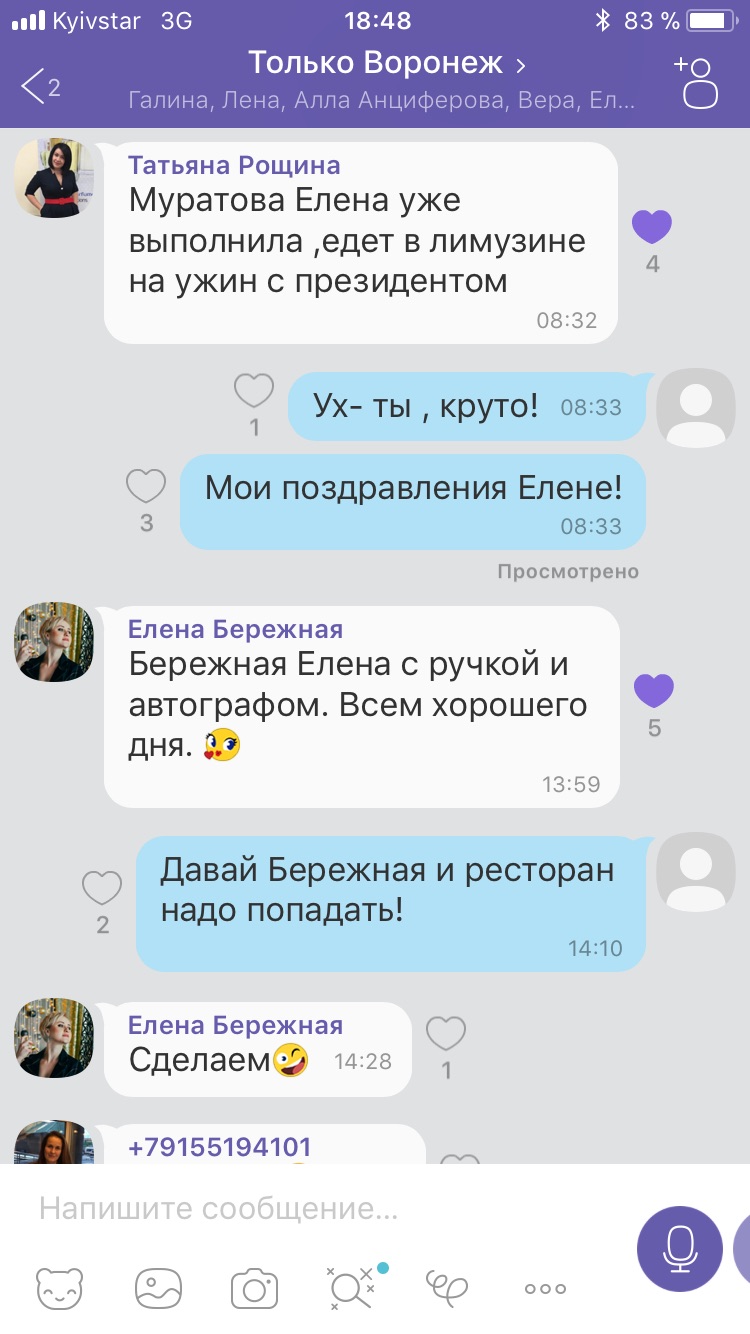The width and height of the screenshot is (750, 1334).
Task: Like Елена Бережная's "Сделаем" message
Action: coord(446,1033)
